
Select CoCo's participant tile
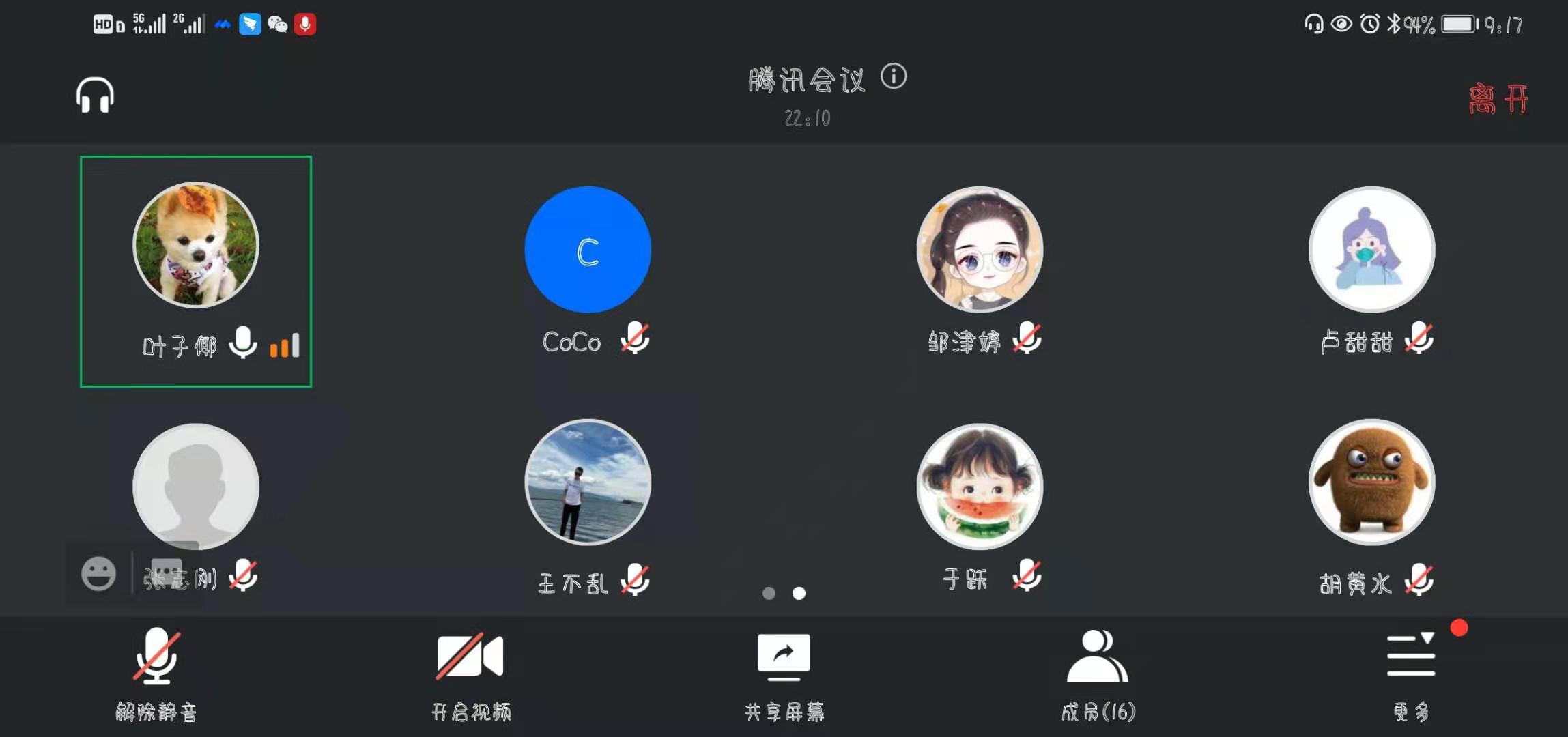pyautogui.click(x=588, y=250)
